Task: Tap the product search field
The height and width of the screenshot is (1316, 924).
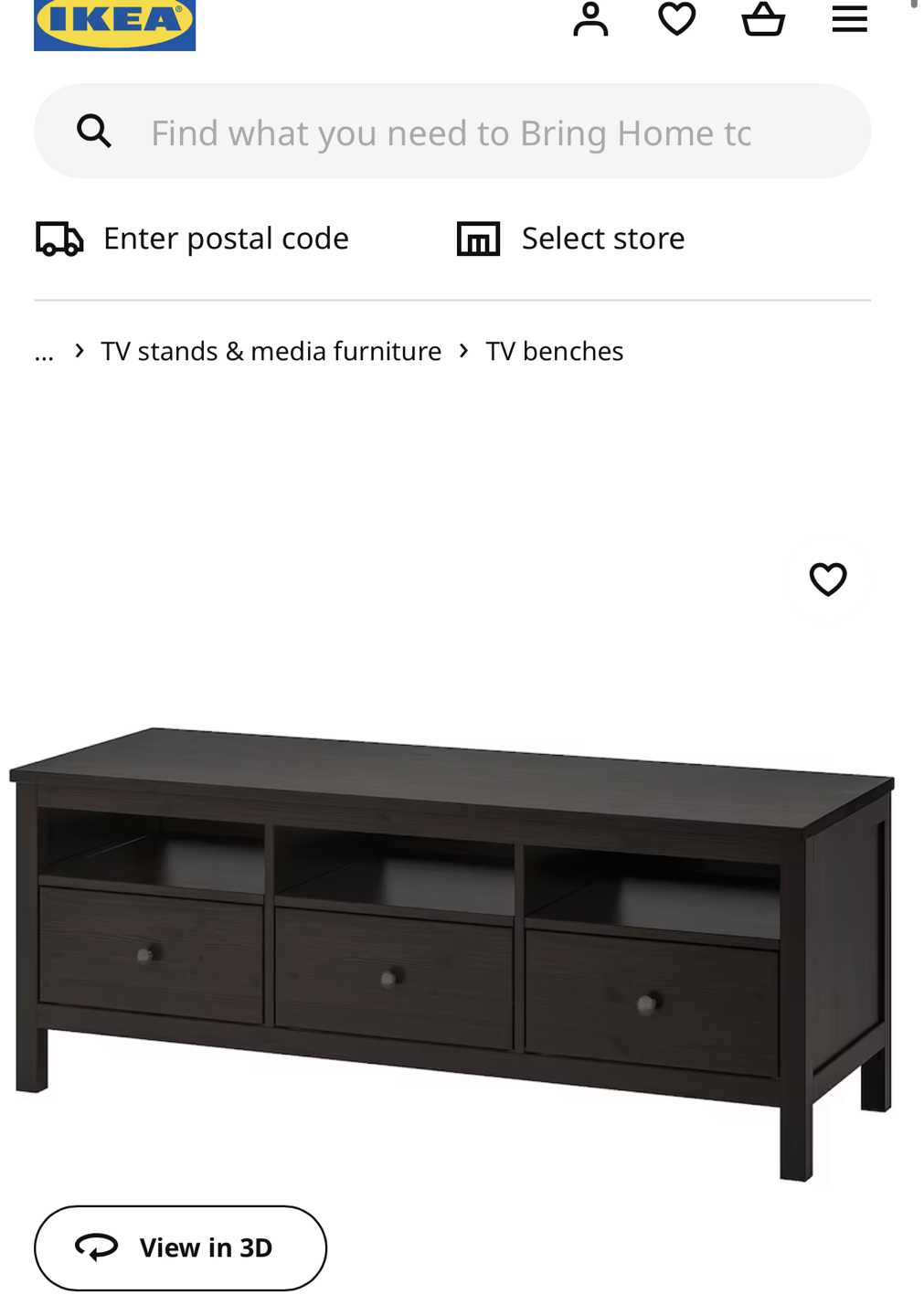Action: click(x=451, y=133)
